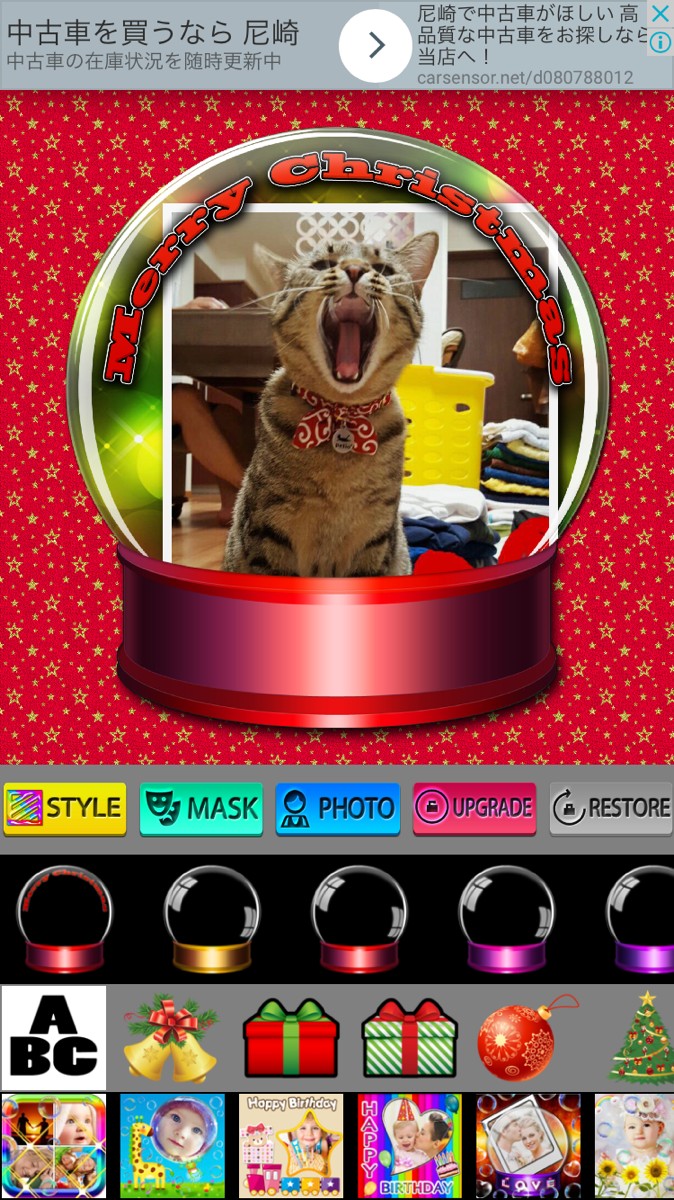
Task: Open the Happy Birthday star frame app
Action: (x=291, y=1146)
